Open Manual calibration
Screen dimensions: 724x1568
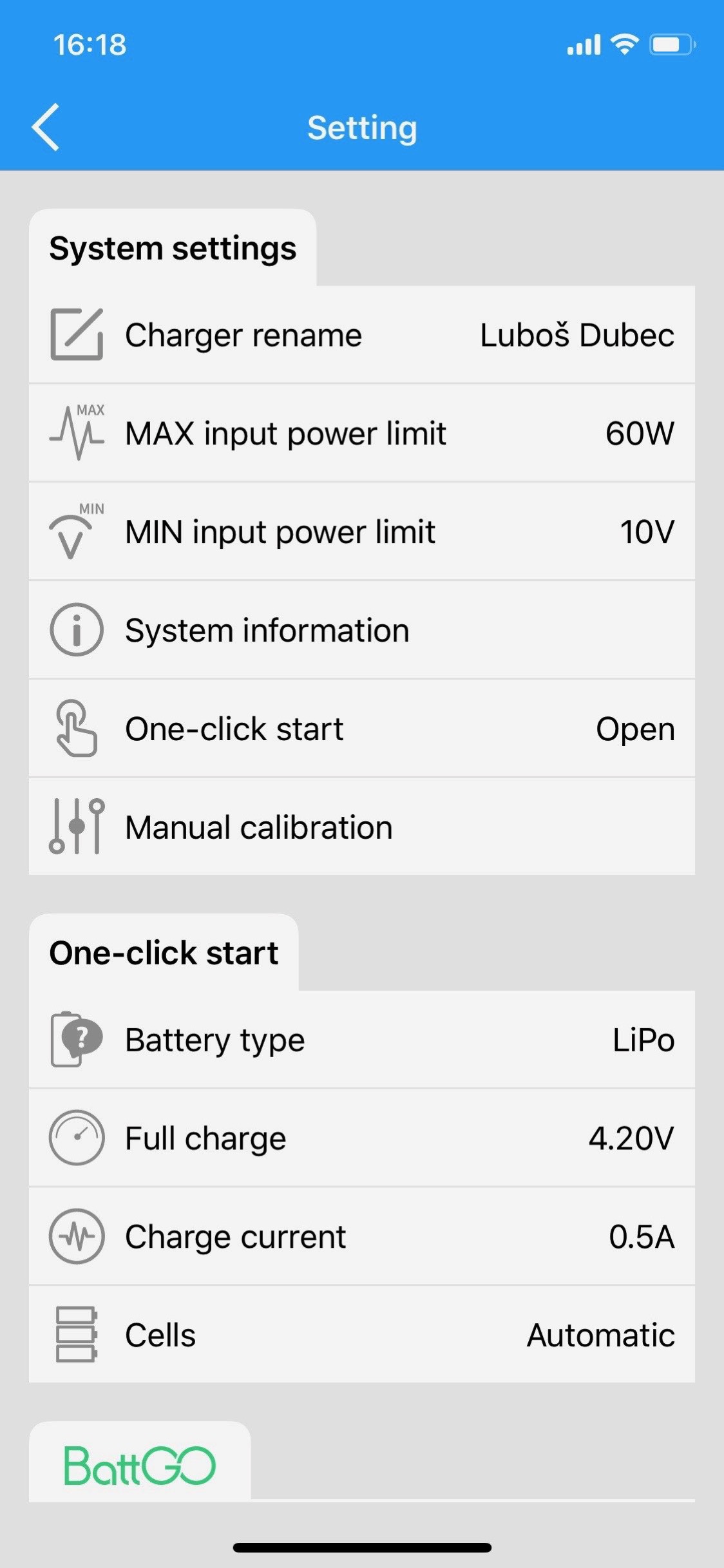coord(362,827)
